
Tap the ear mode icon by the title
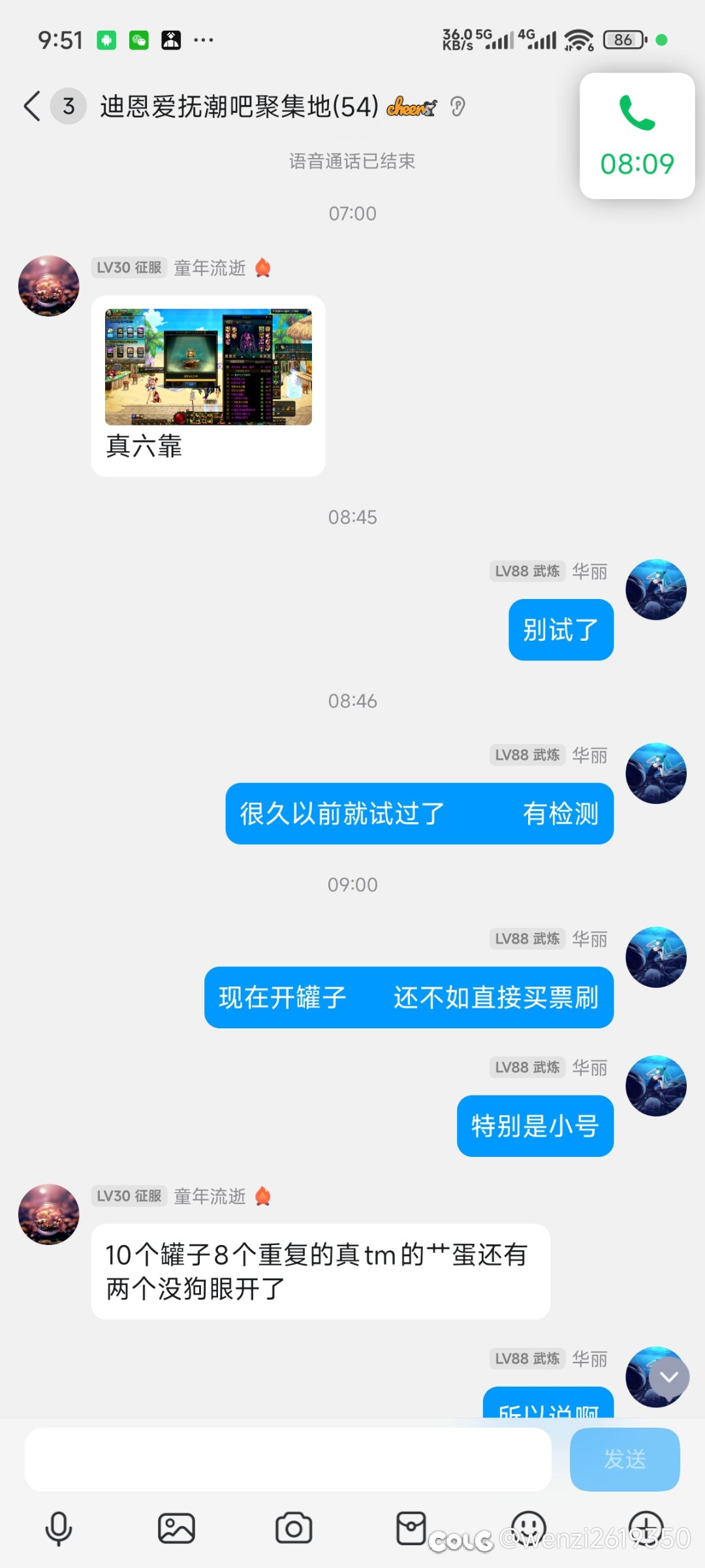pos(458,106)
